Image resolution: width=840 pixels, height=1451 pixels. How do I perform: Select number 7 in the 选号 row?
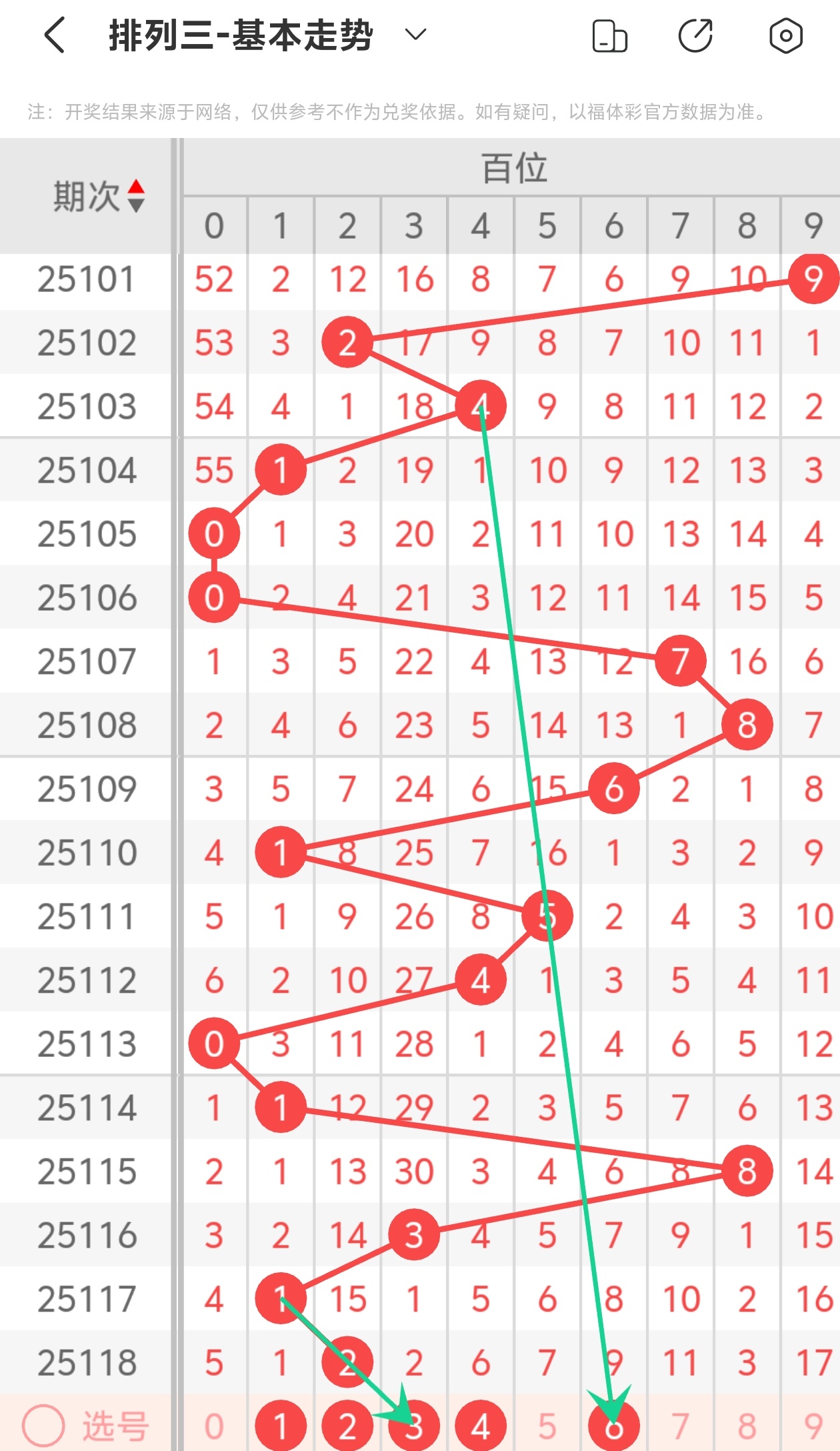(681, 1426)
